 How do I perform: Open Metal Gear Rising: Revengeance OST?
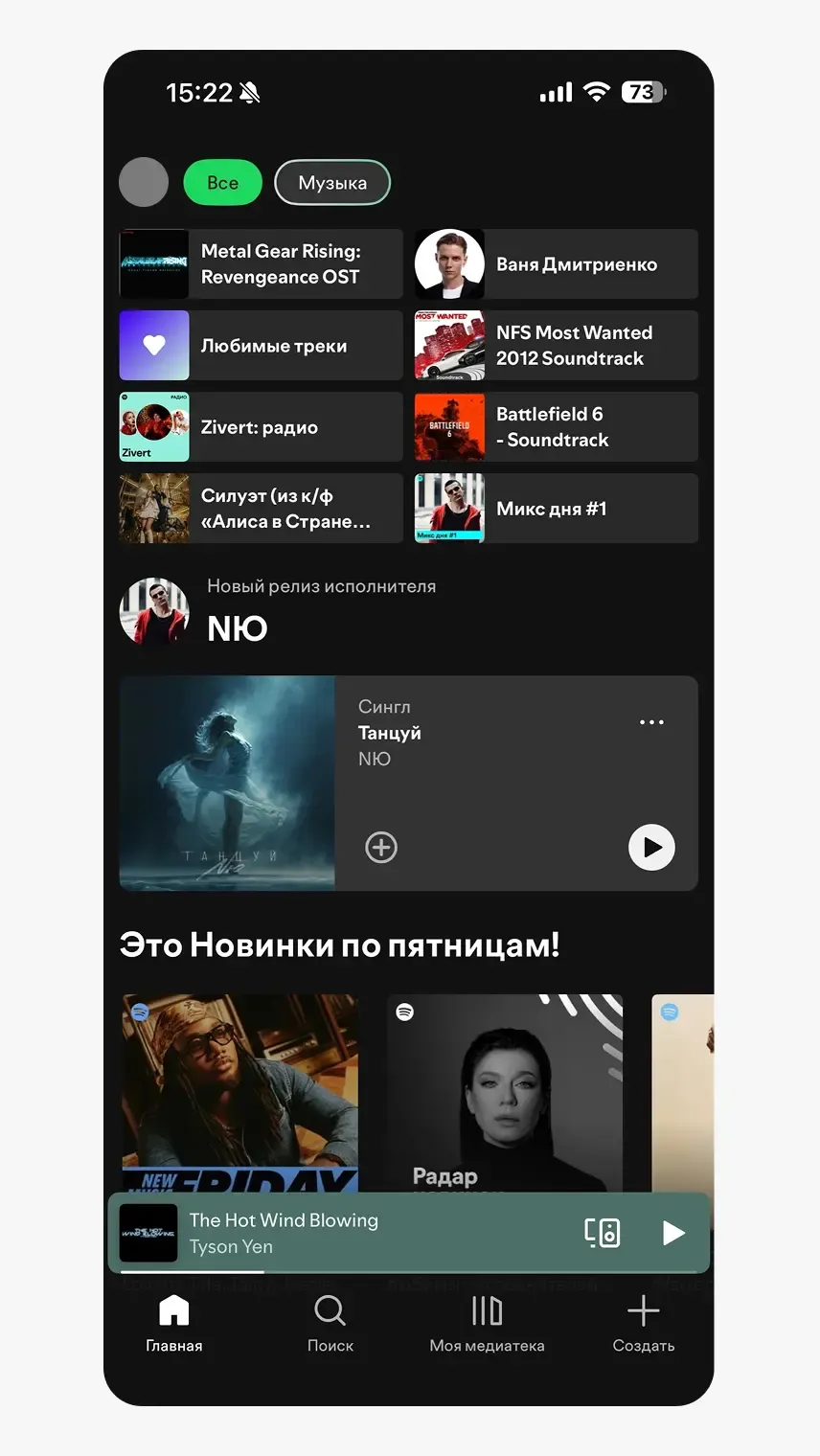260,263
